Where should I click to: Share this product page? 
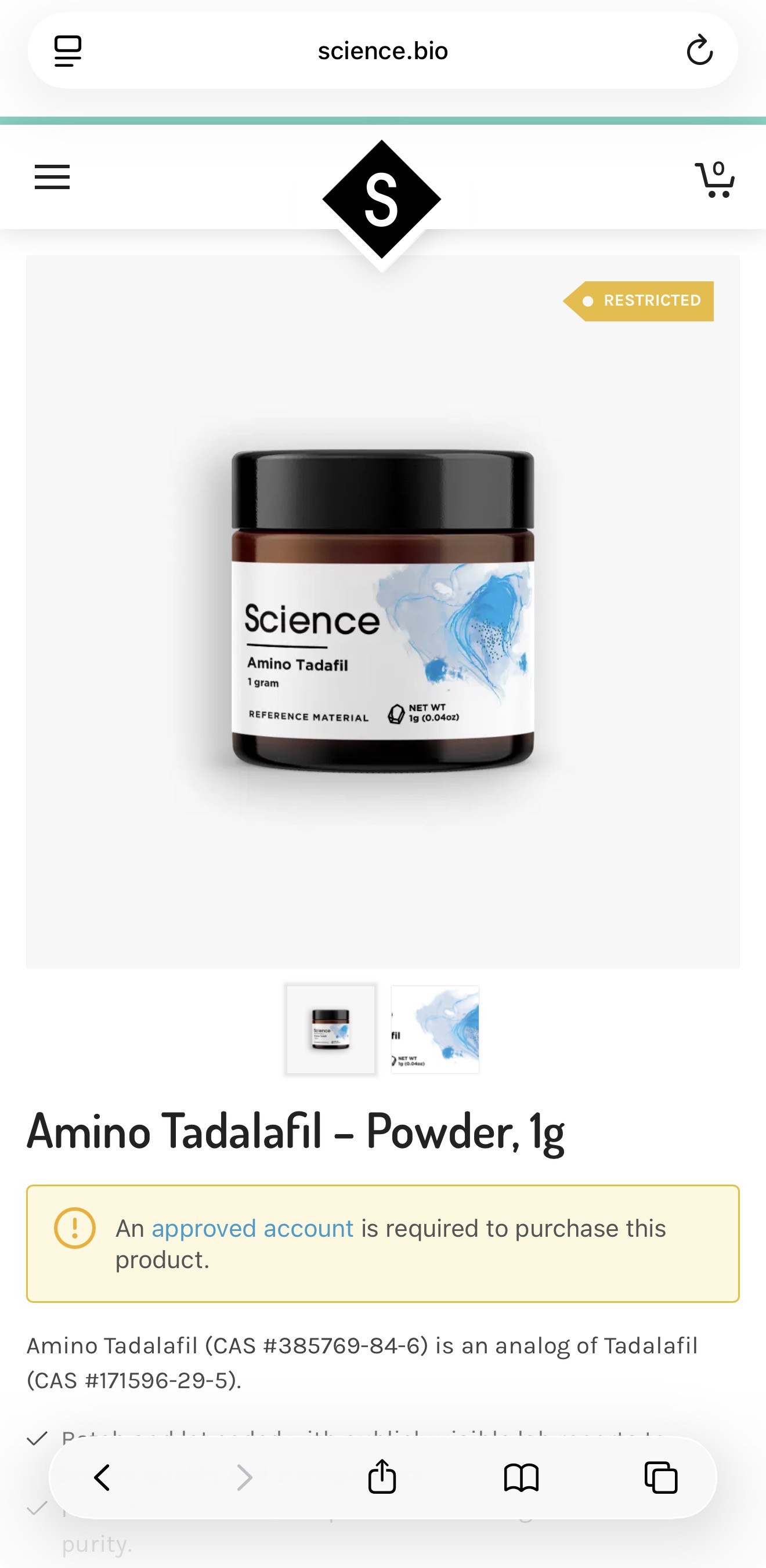point(382,1478)
